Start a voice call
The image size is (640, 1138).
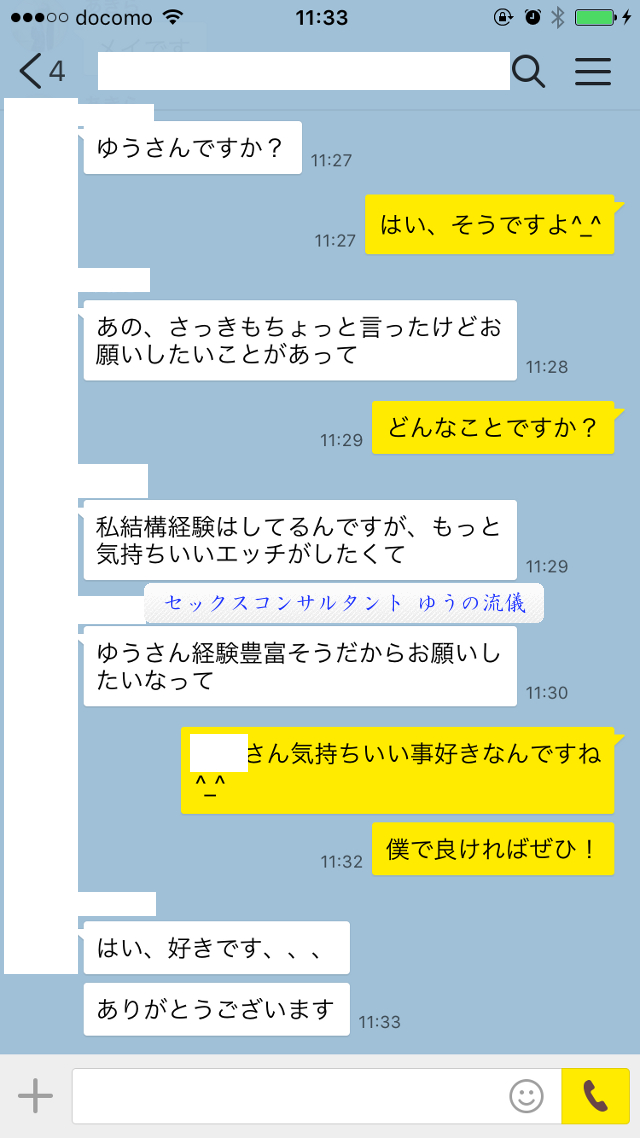[x=595, y=1097]
